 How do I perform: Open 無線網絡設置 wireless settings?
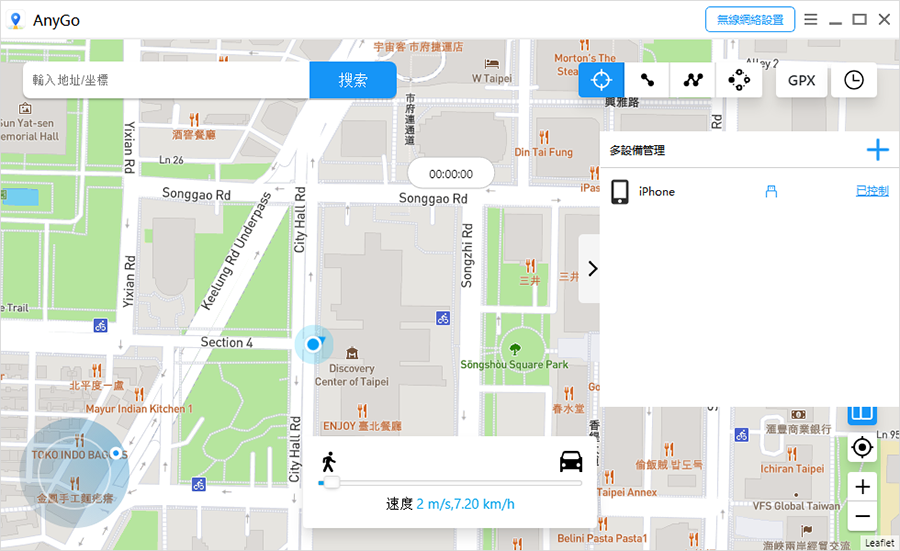click(x=750, y=19)
